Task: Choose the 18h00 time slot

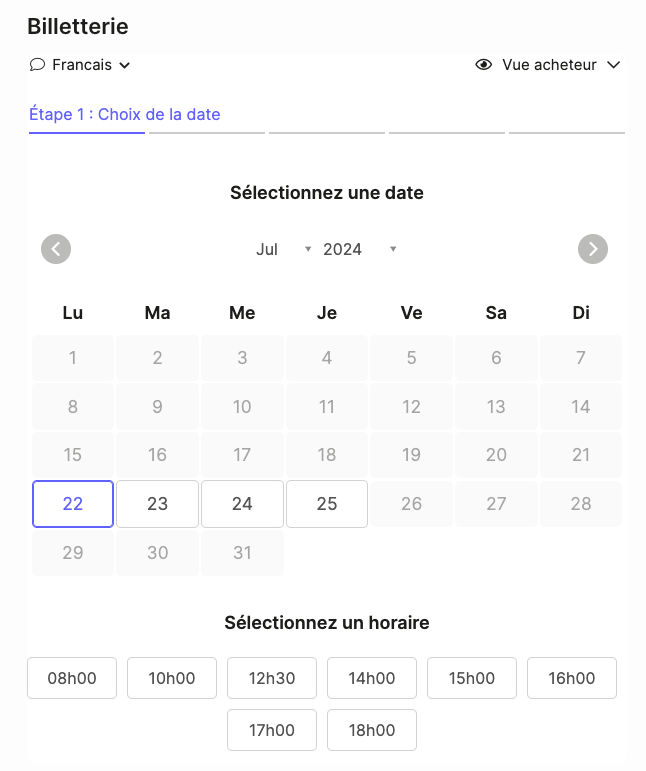Action: tap(372, 730)
